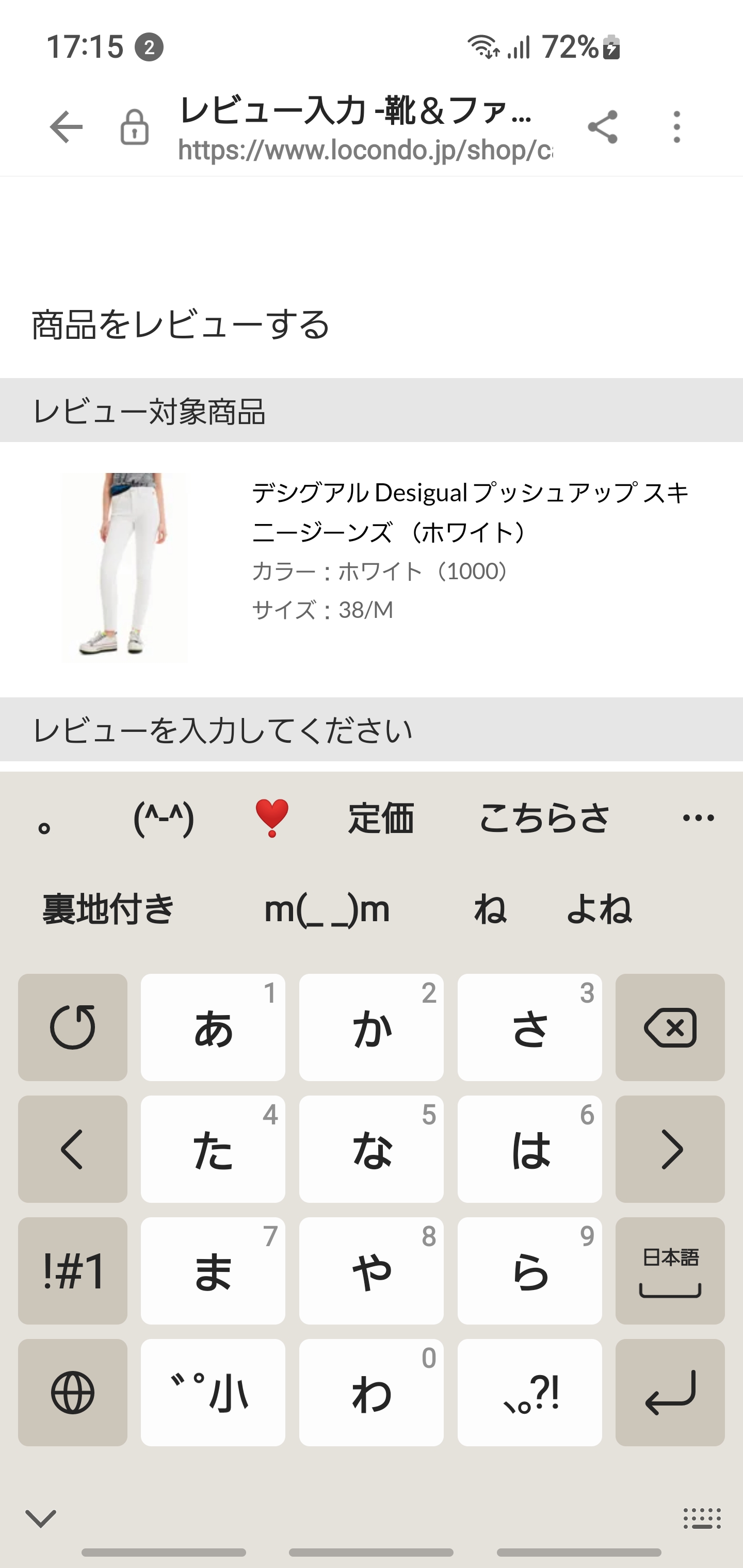Tap the 日本語 space key
The image size is (743, 1568).
click(x=669, y=1271)
